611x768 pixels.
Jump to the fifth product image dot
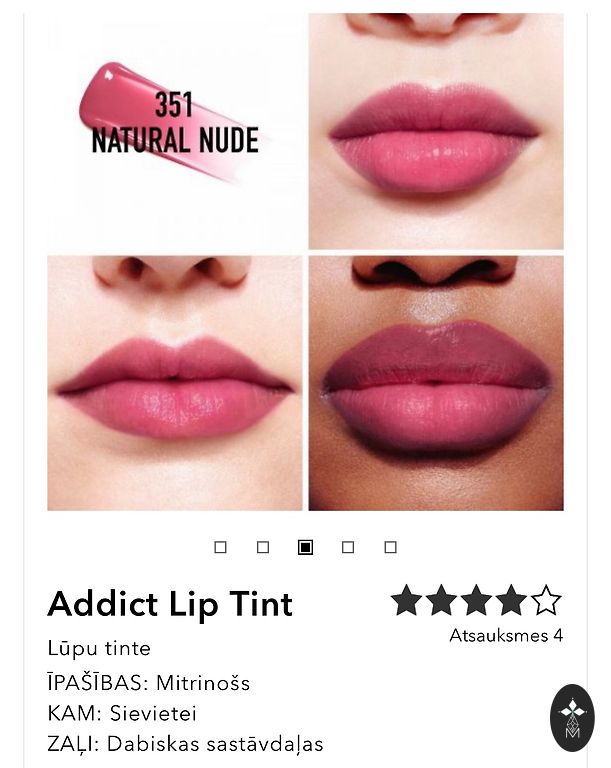point(391,547)
